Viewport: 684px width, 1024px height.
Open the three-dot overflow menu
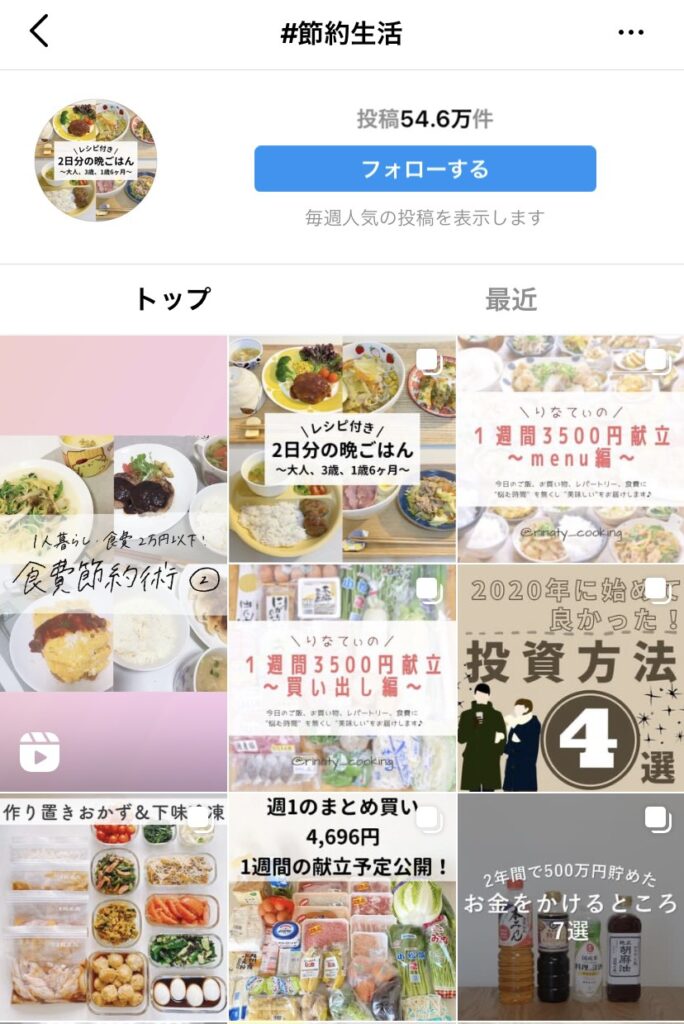pos(631,32)
